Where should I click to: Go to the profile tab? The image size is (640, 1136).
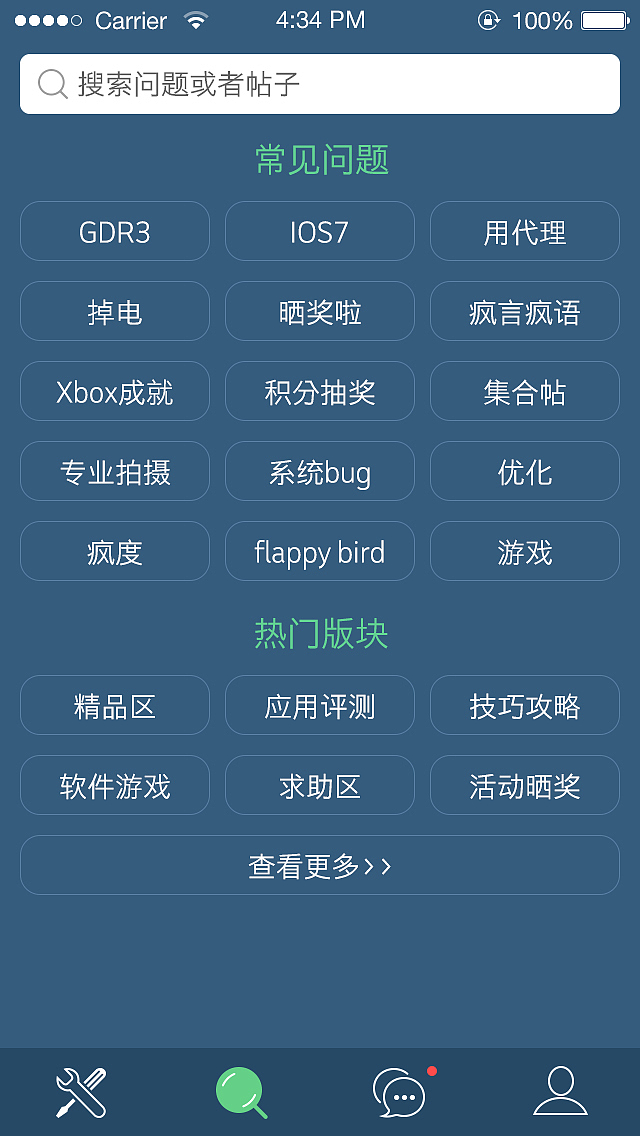[x=560, y=1092]
